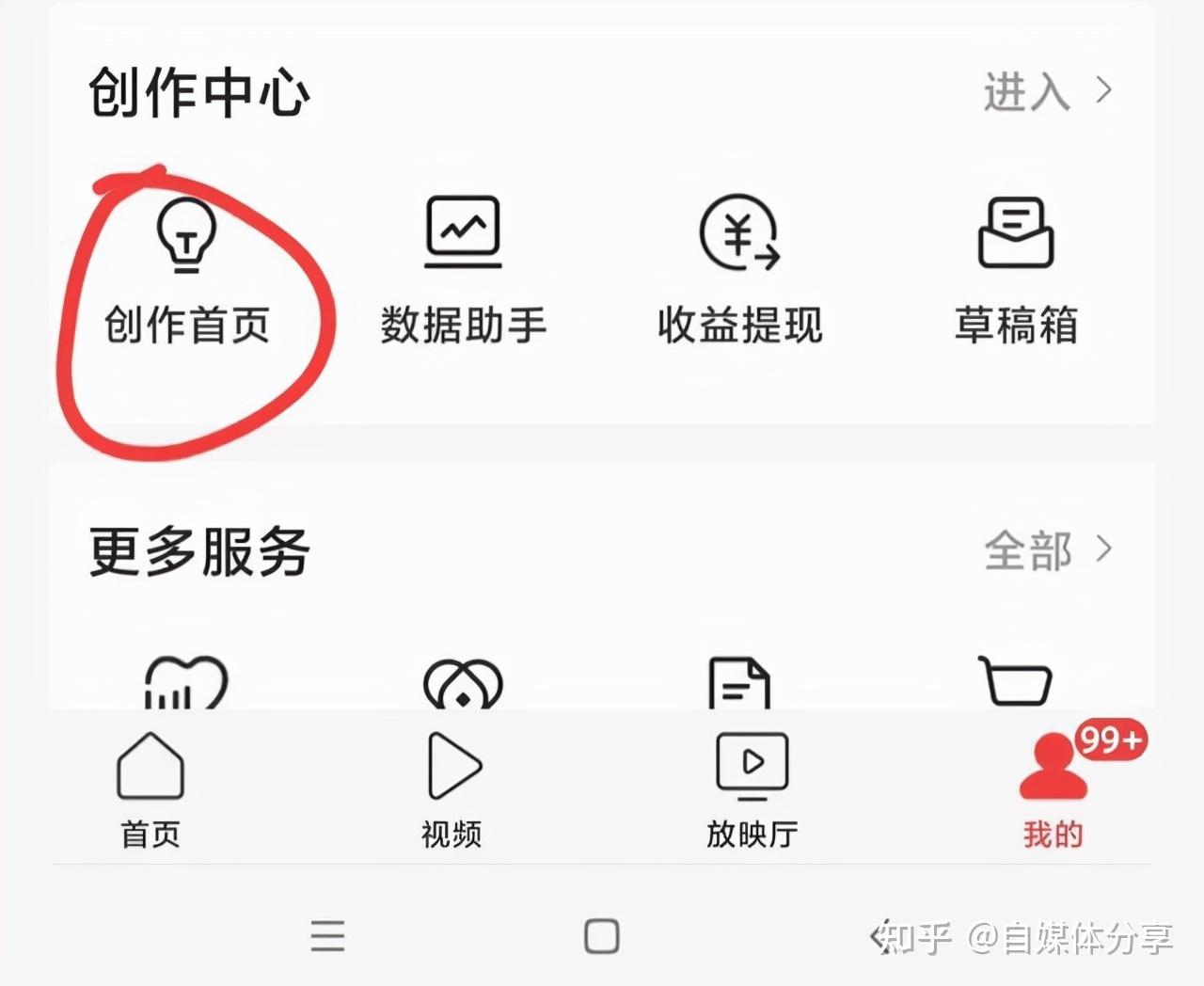Select the 我的 tab
Viewport: 1204px width, 986px height.
pyautogui.click(x=1053, y=790)
